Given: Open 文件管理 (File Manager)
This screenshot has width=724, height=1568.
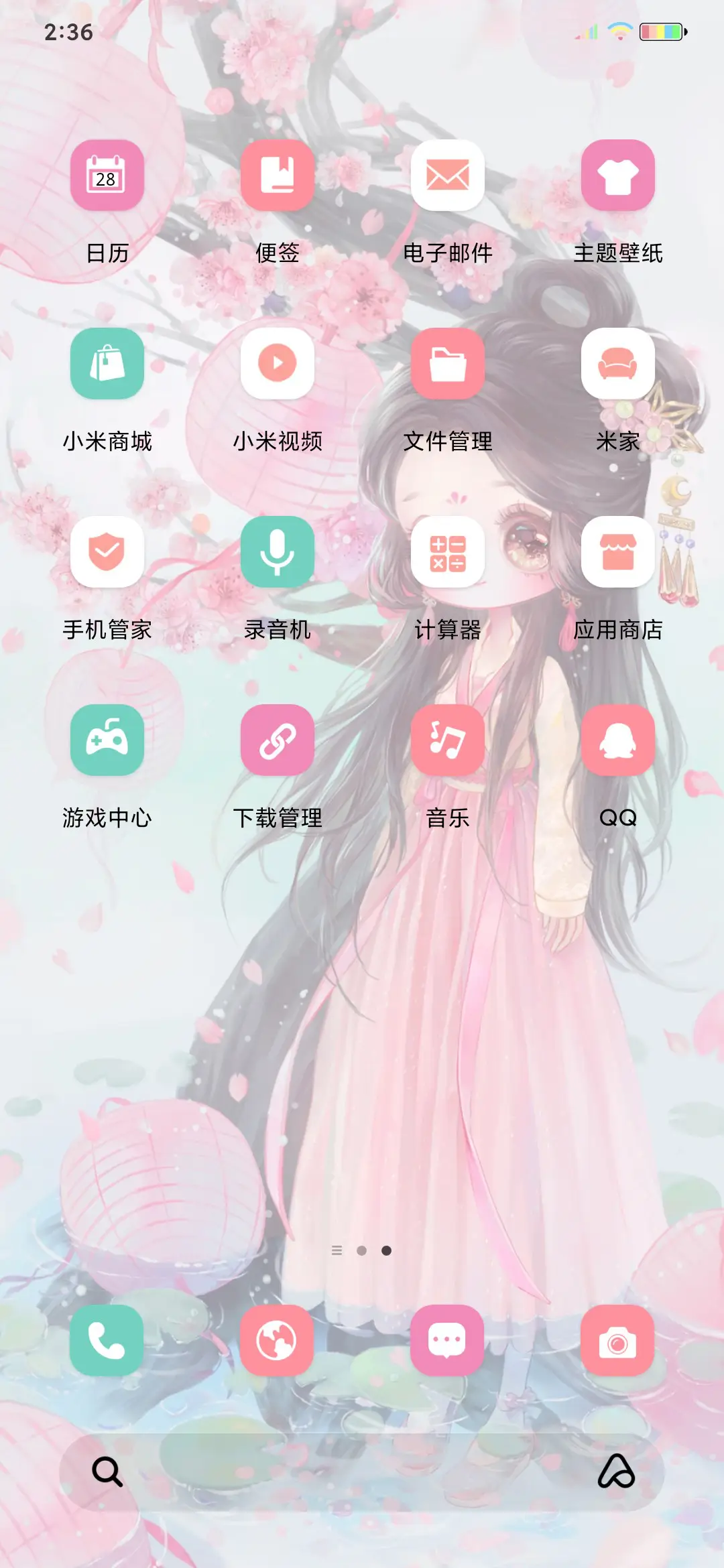Looking at the screenshot, I should 448,363.
